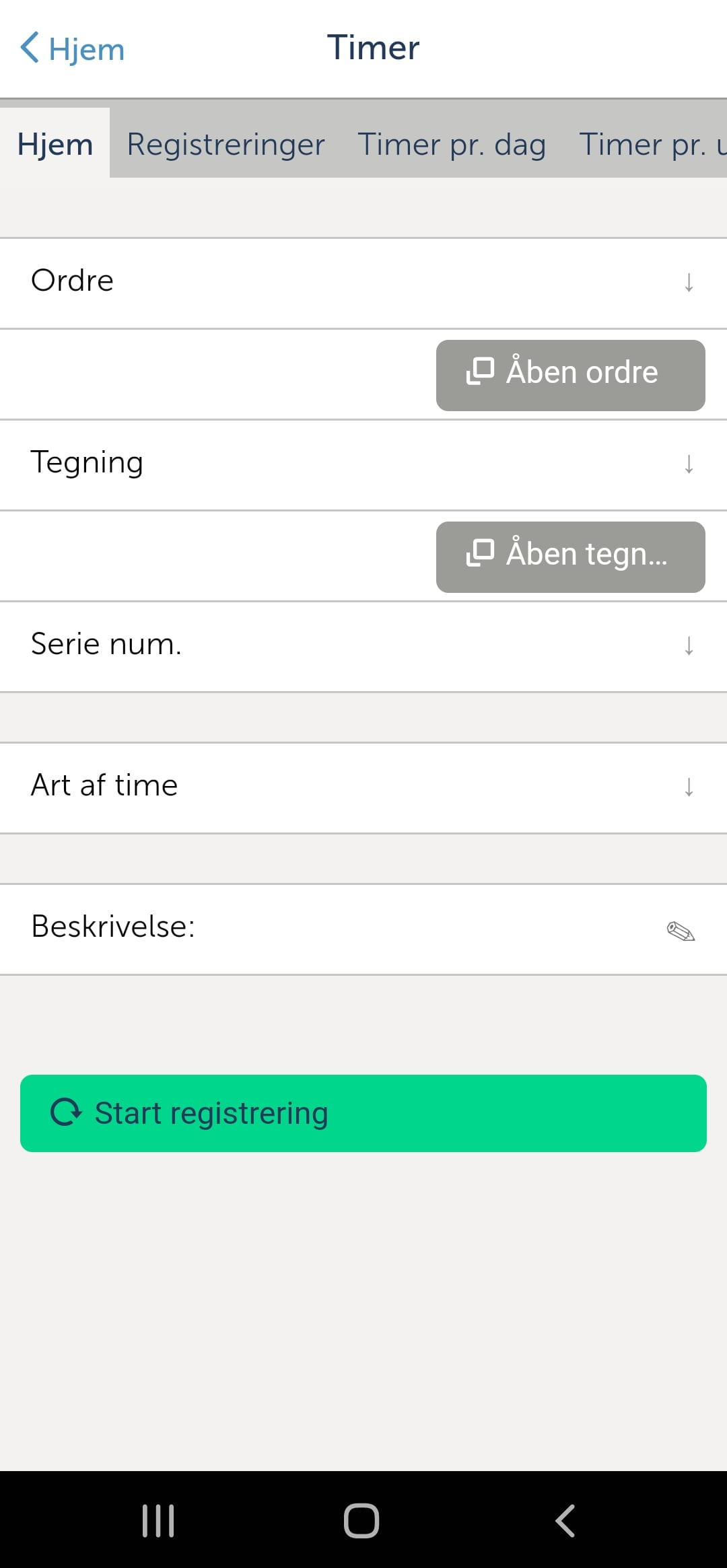Open recent apps from the navigation bar

click(158, 1521)
